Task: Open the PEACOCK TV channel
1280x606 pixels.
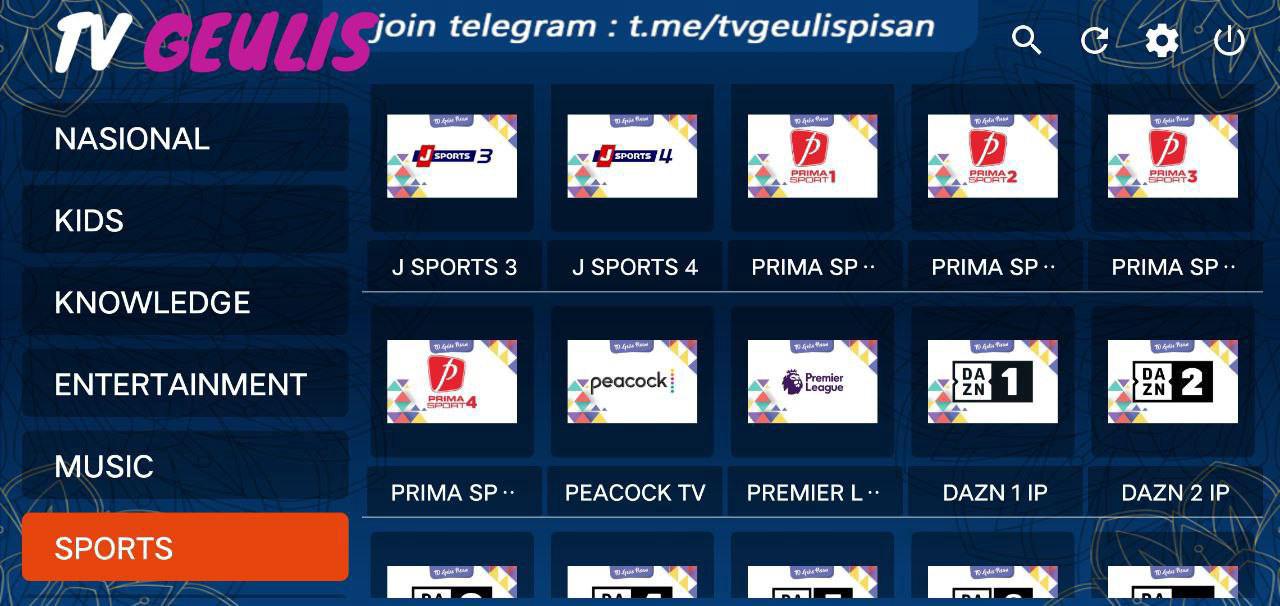Action: (632, 382)
